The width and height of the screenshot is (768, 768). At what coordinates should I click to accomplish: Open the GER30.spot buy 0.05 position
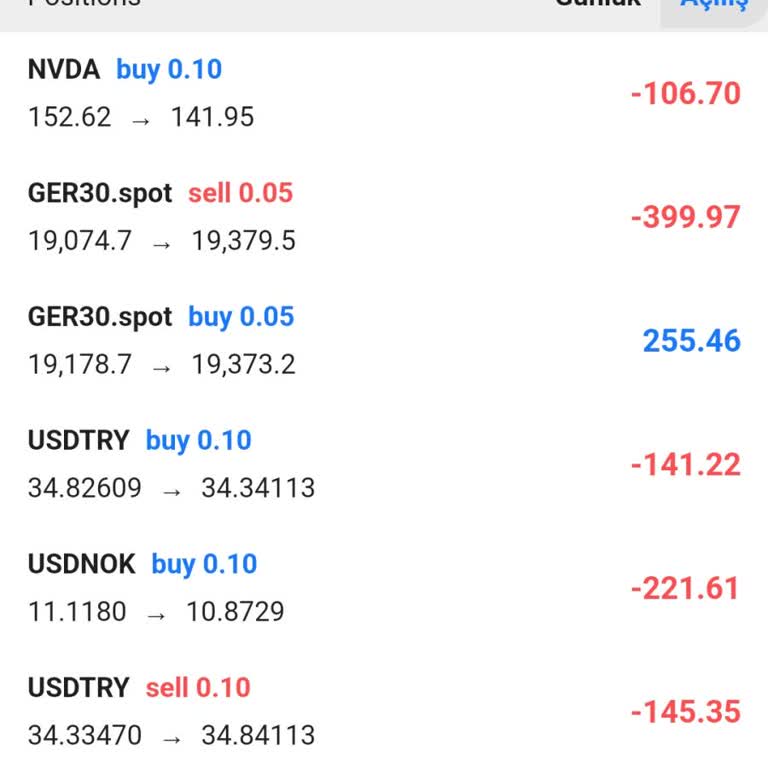pos(384,341)
